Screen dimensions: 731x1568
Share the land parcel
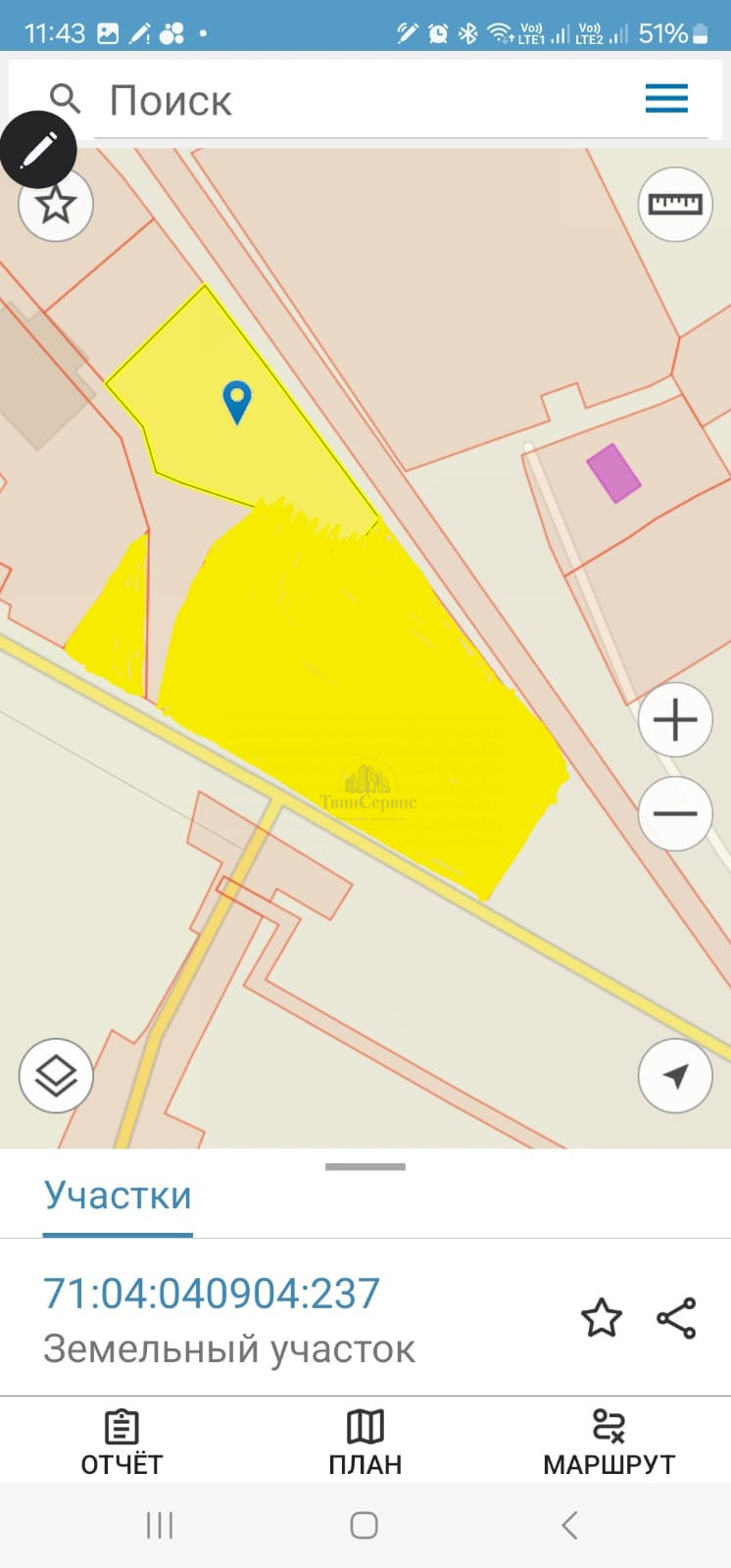click(x=676, y=1318)
